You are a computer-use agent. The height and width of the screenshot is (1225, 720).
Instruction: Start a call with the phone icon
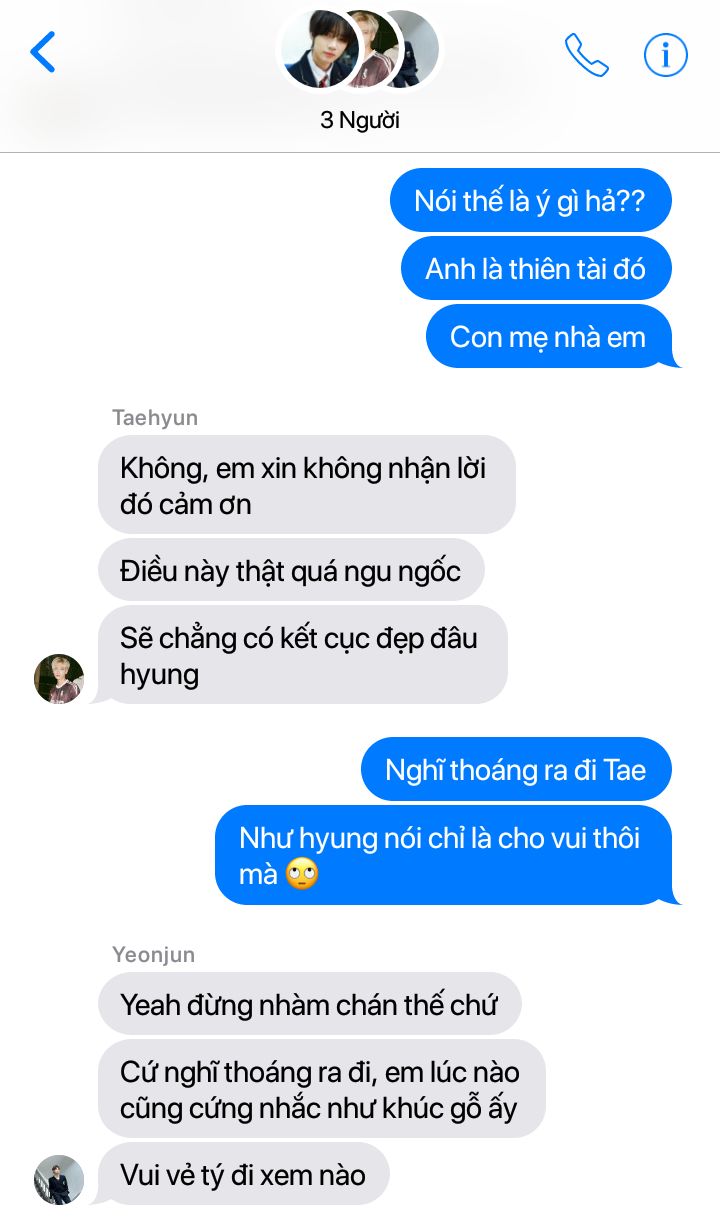(x=586, y=55)
